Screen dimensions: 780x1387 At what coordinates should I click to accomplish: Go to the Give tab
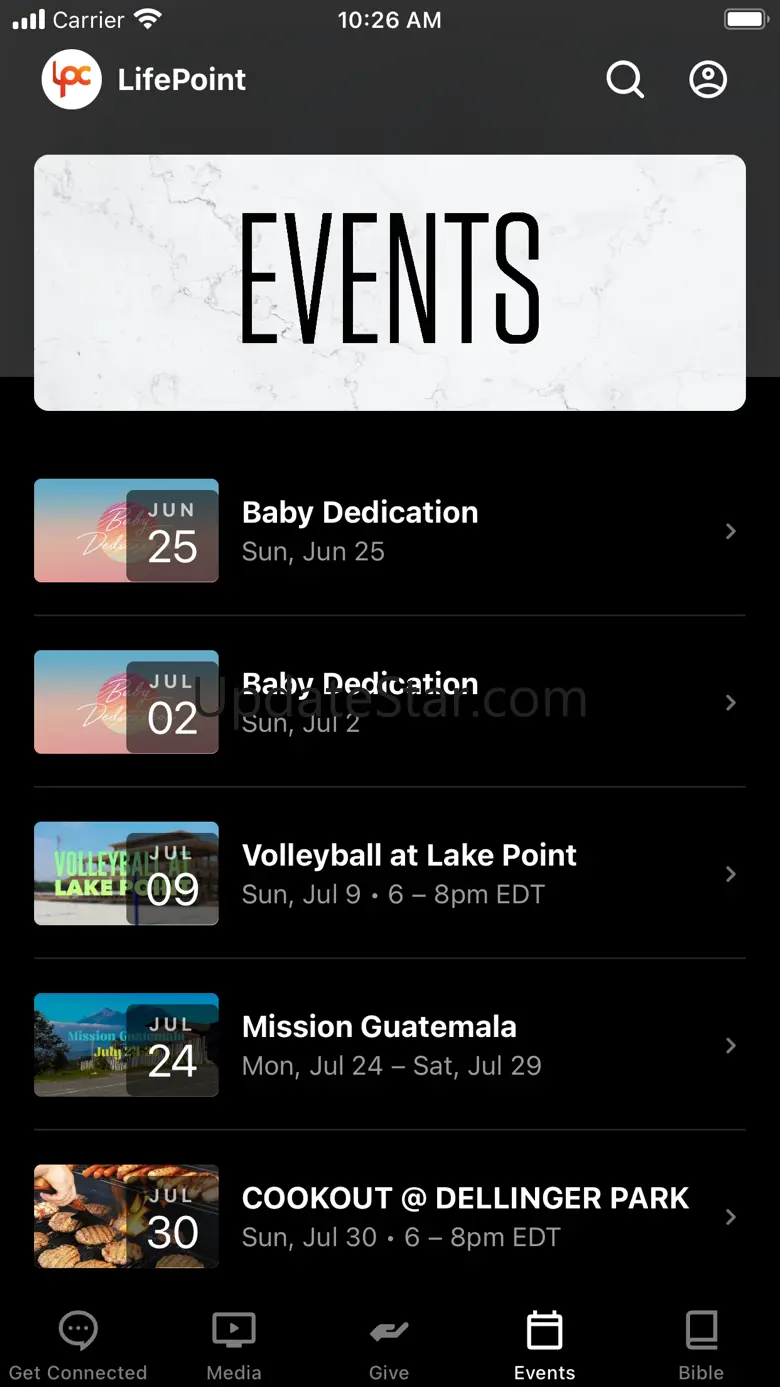(389, 1345)
